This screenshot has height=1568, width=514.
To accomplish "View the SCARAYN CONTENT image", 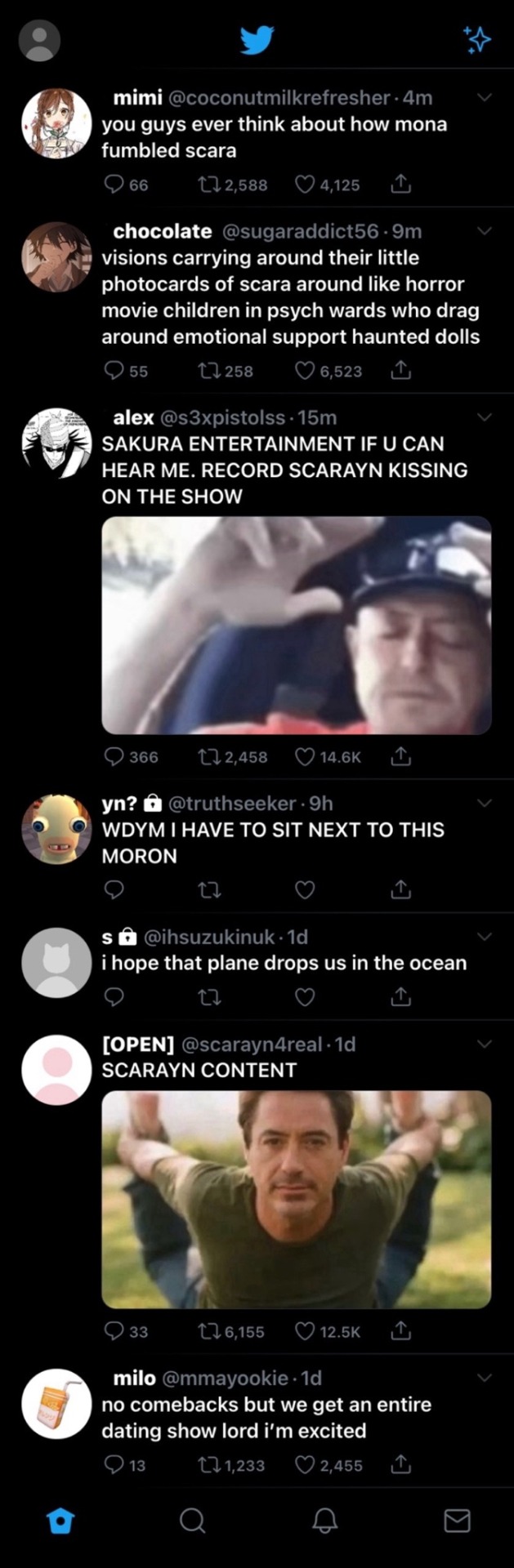I will [296, 1199].
